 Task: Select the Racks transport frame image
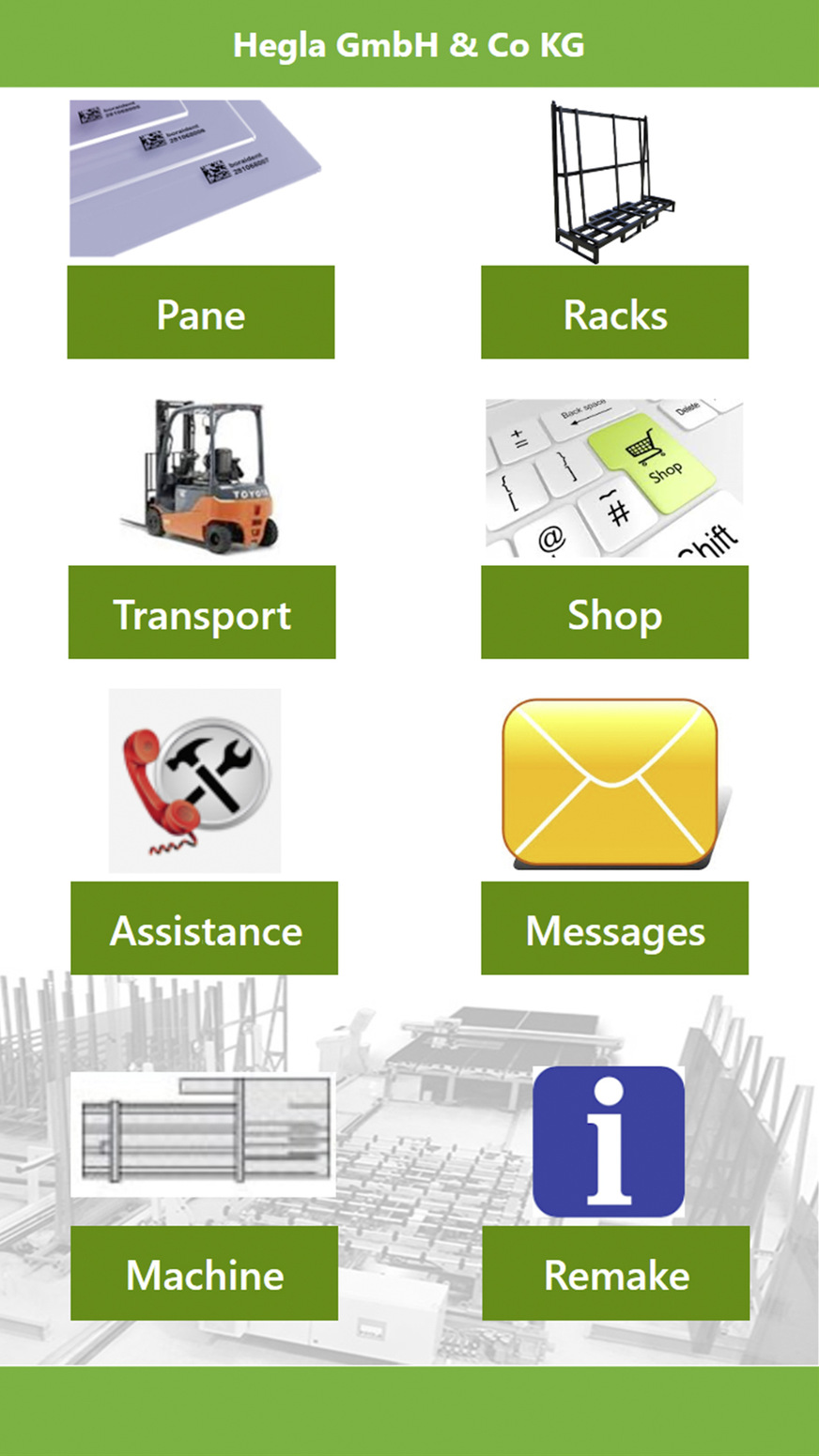[613, 174]
